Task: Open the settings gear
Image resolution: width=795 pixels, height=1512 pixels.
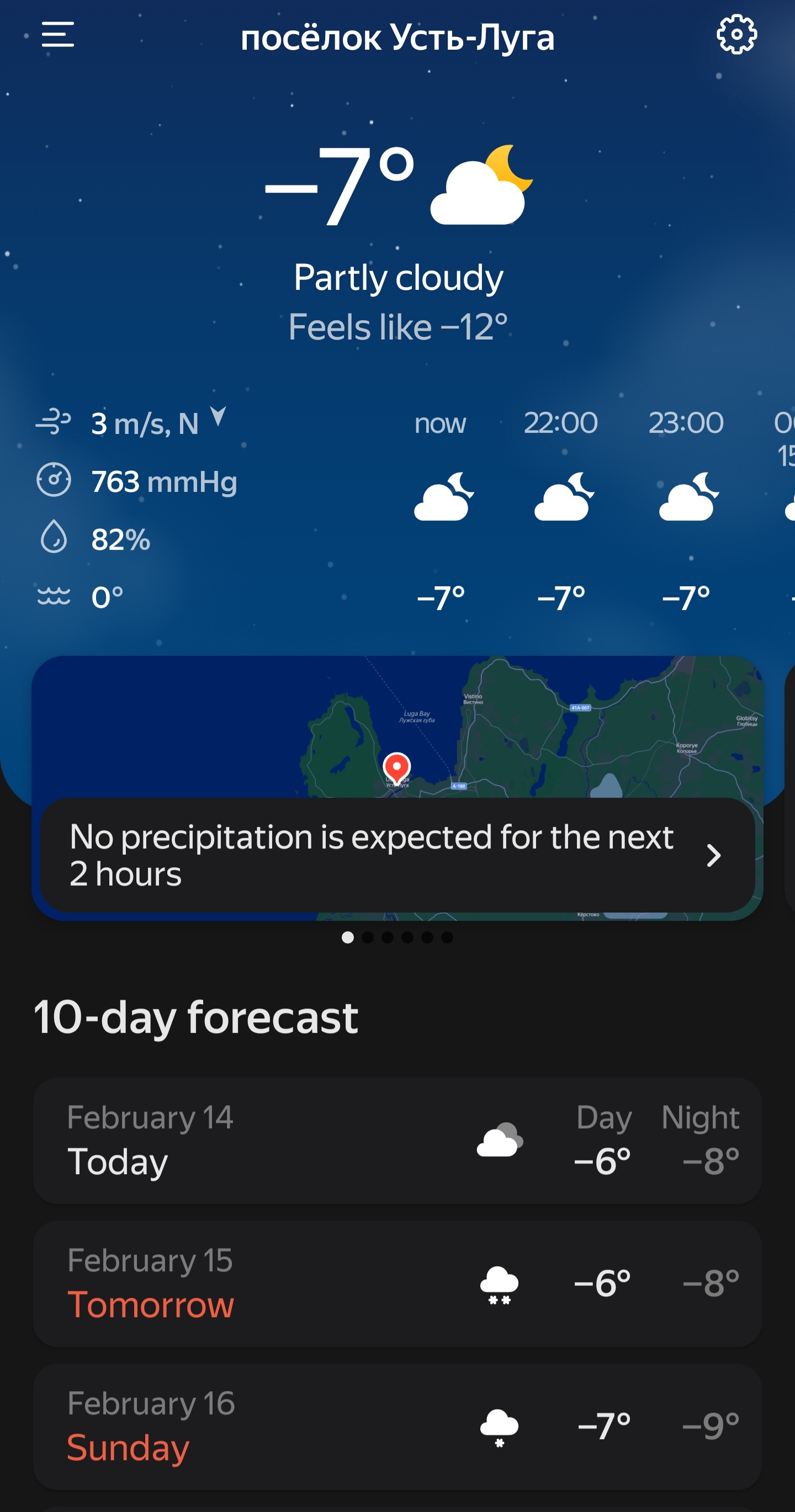Action: pos(737,35)
